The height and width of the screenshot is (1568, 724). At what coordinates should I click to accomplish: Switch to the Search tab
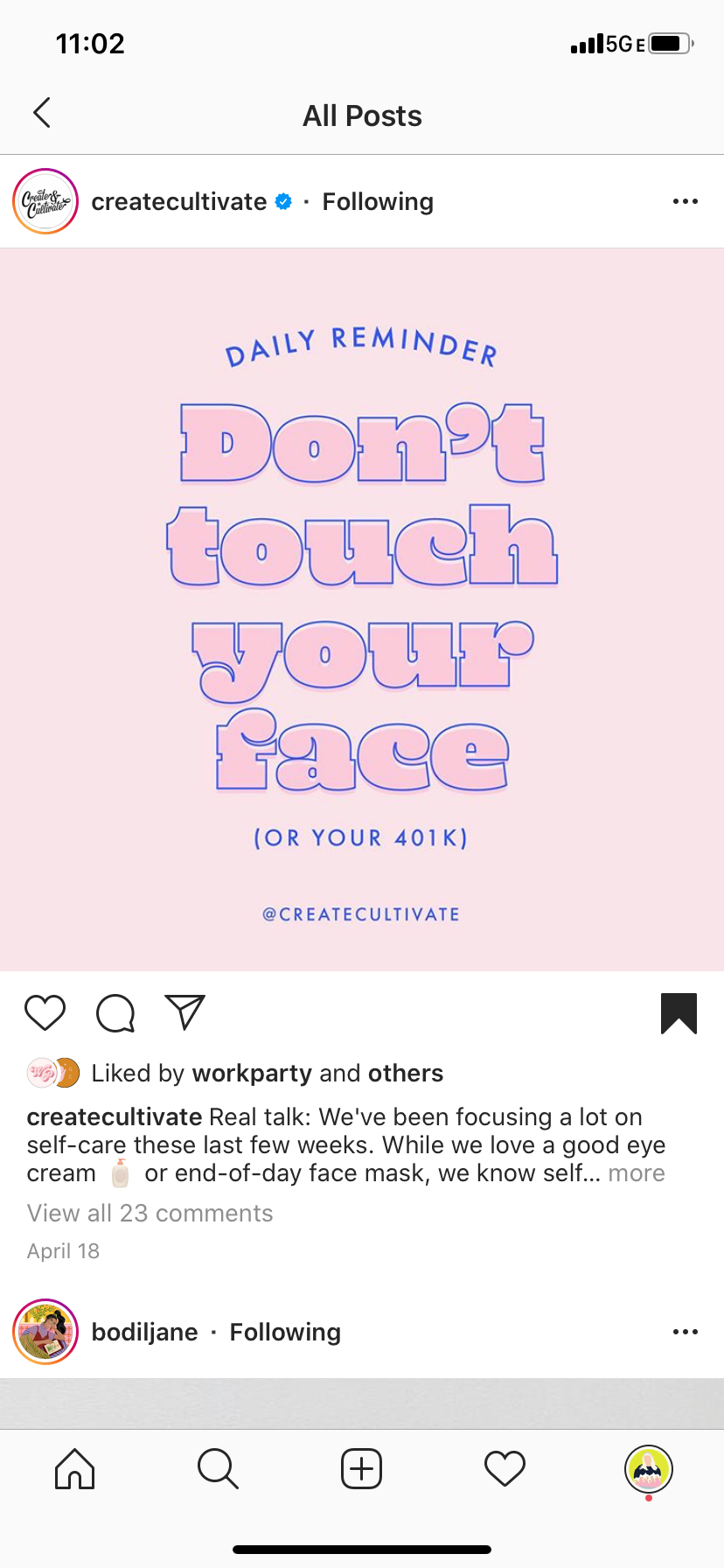218,1469
